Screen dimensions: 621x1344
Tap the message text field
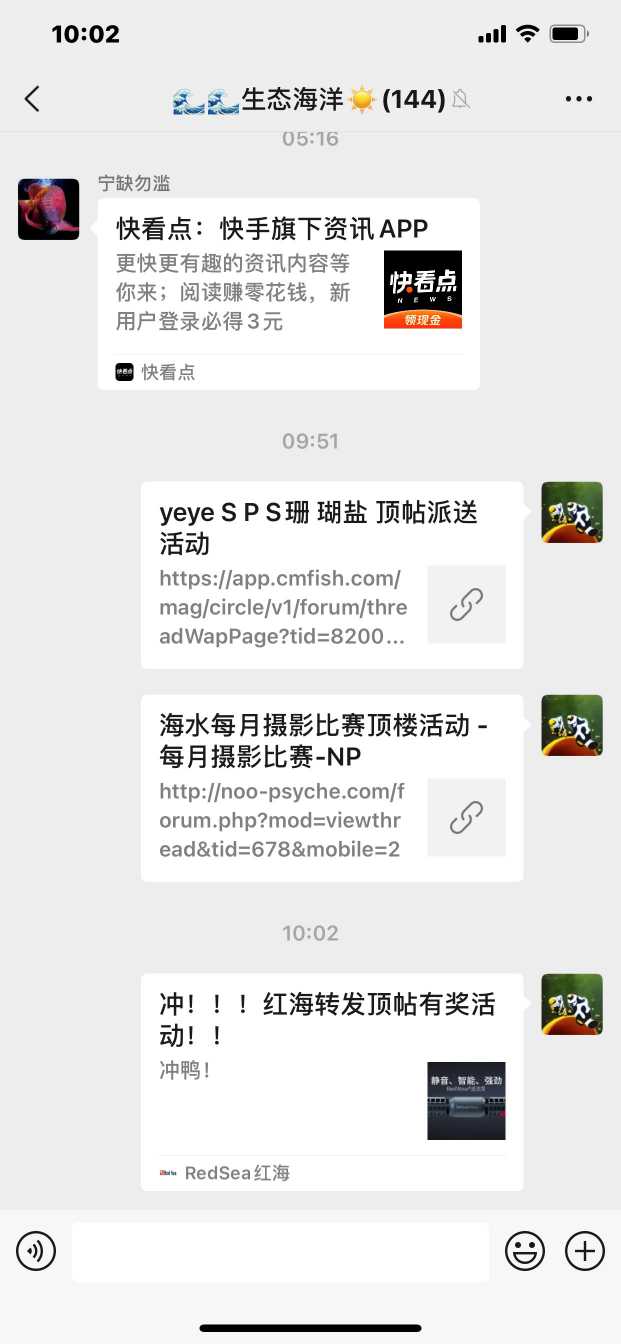280,1251
